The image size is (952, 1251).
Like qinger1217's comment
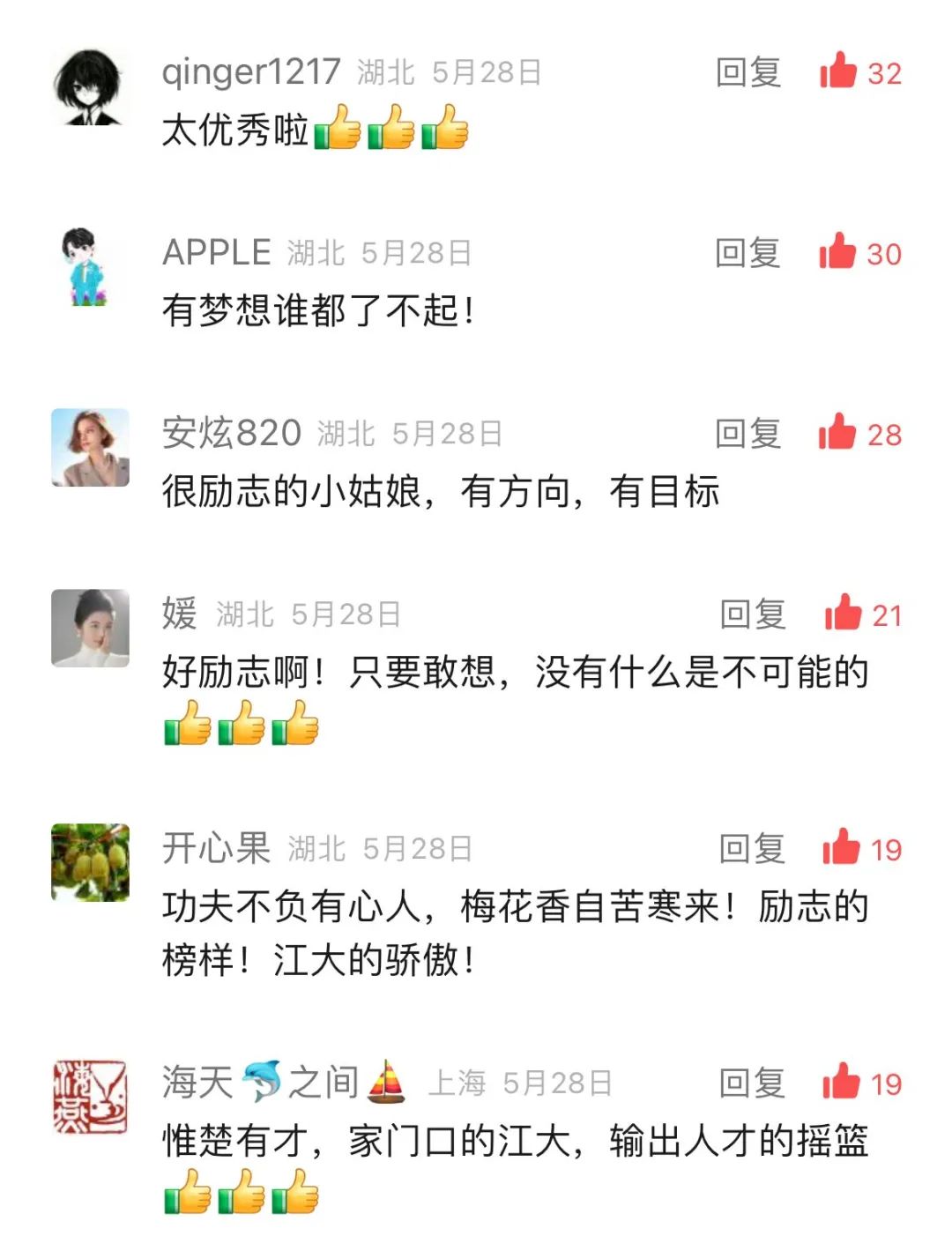839,71
